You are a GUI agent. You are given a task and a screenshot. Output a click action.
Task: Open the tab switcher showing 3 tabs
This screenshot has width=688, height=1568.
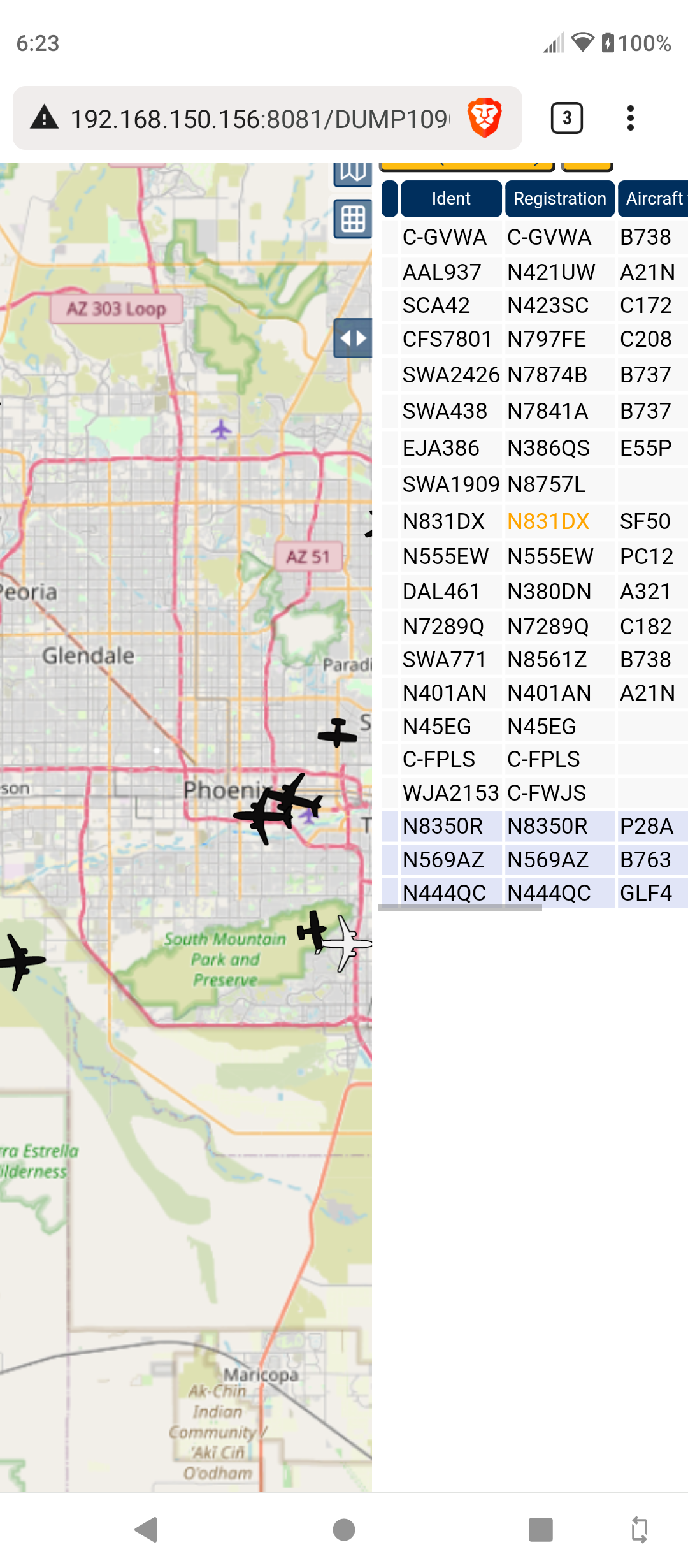(x=566, y=118)
